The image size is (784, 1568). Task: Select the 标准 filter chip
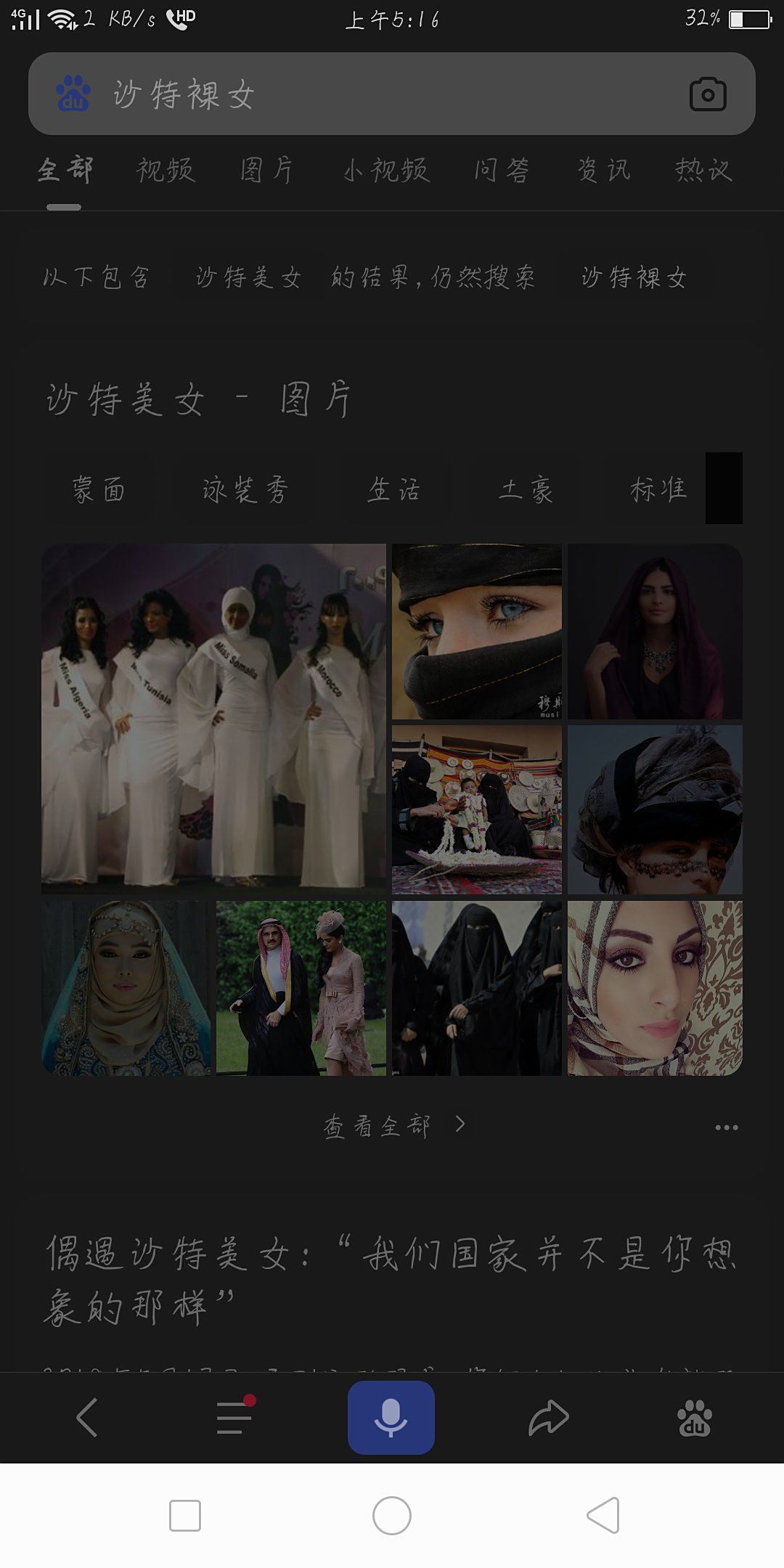[658, 490]
